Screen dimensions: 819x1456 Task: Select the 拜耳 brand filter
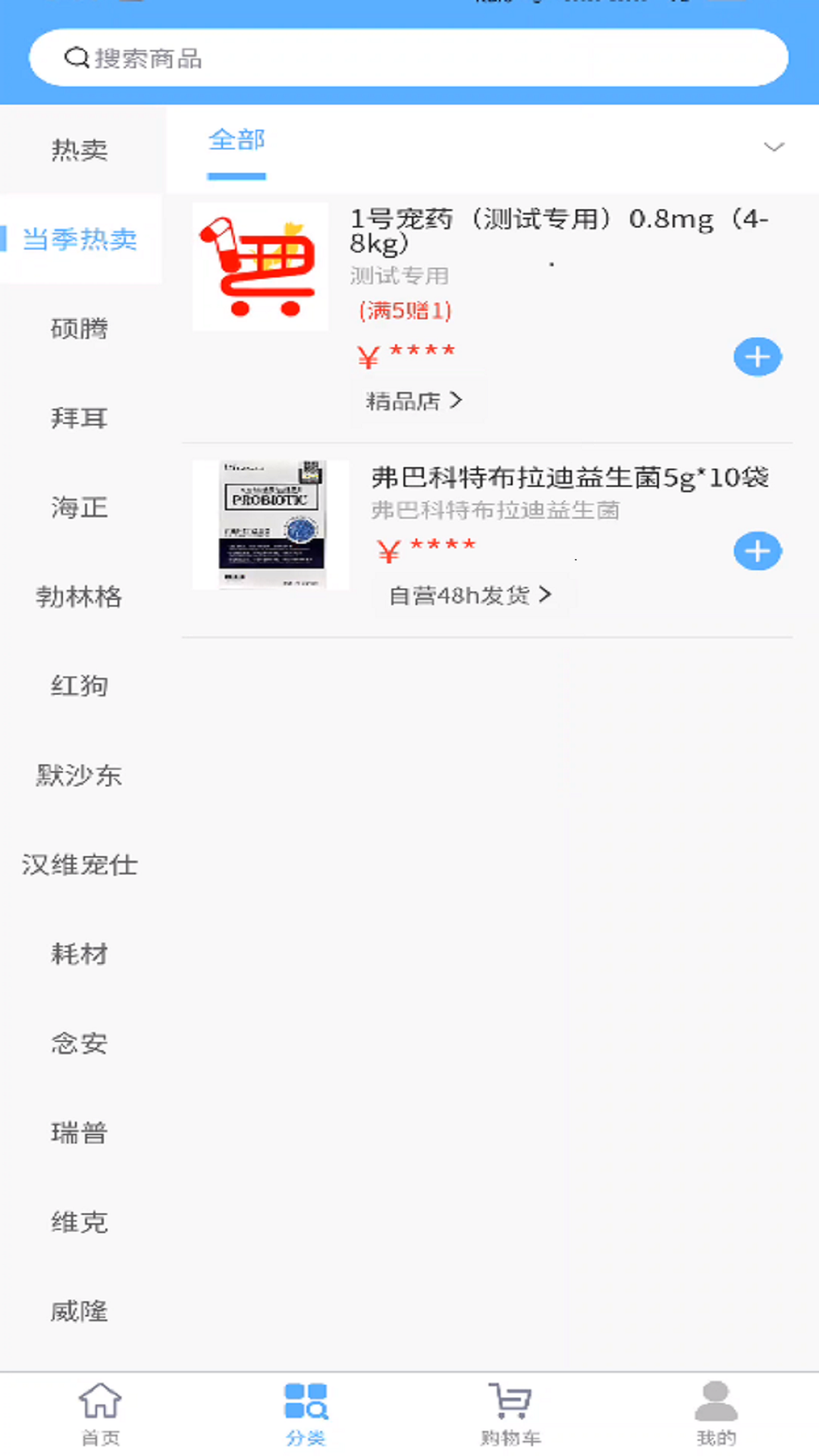pos(80,418)
